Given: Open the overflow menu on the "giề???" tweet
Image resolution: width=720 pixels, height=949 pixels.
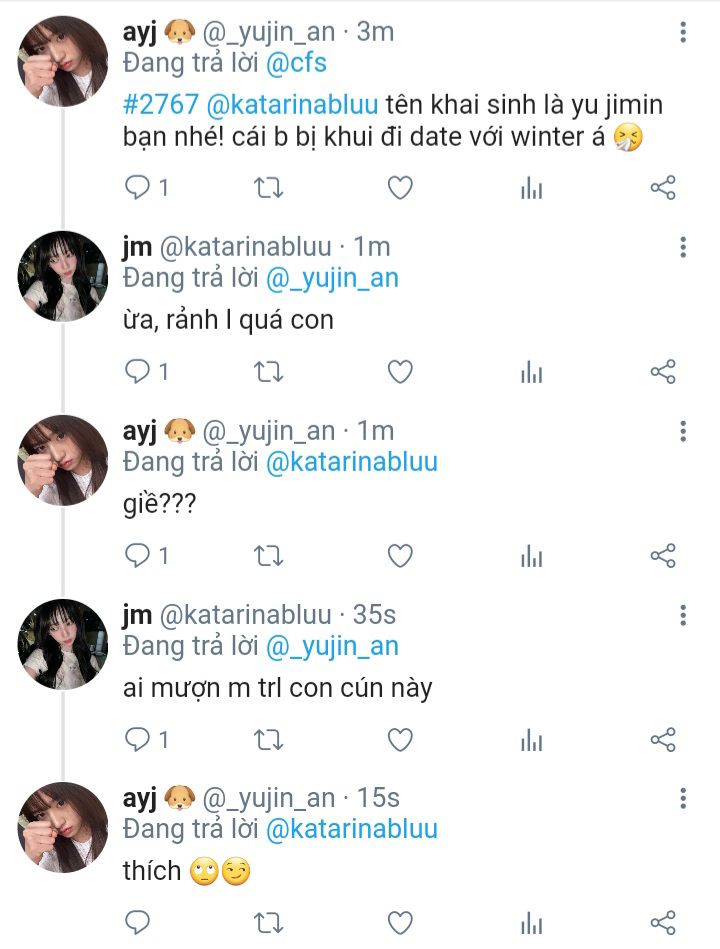Looking at the screenshot, I should coord(683,431).
